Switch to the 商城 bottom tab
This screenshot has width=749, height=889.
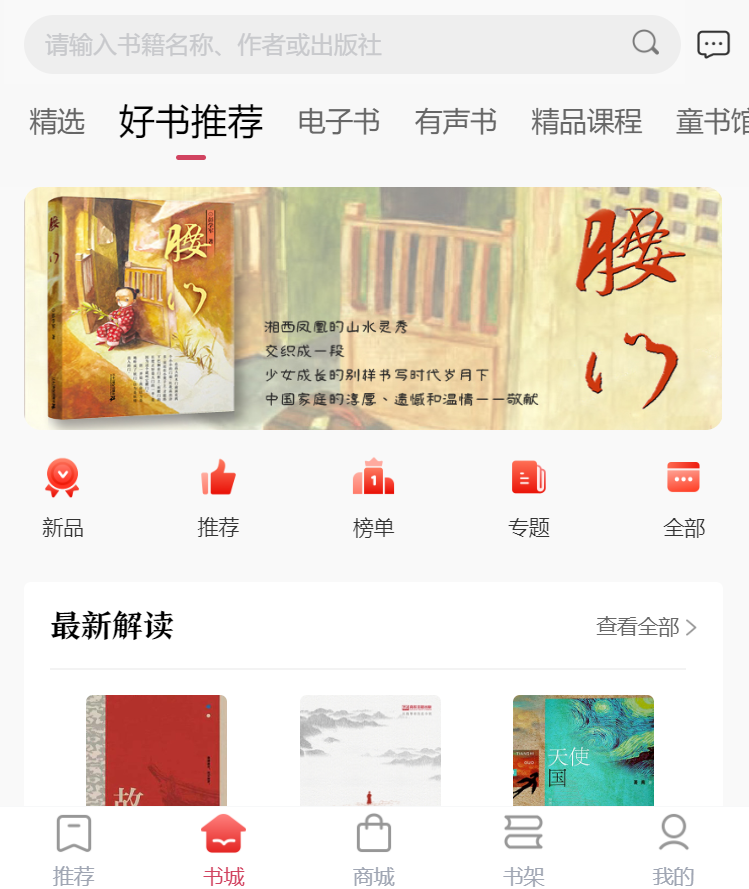(x=374, y=850)
